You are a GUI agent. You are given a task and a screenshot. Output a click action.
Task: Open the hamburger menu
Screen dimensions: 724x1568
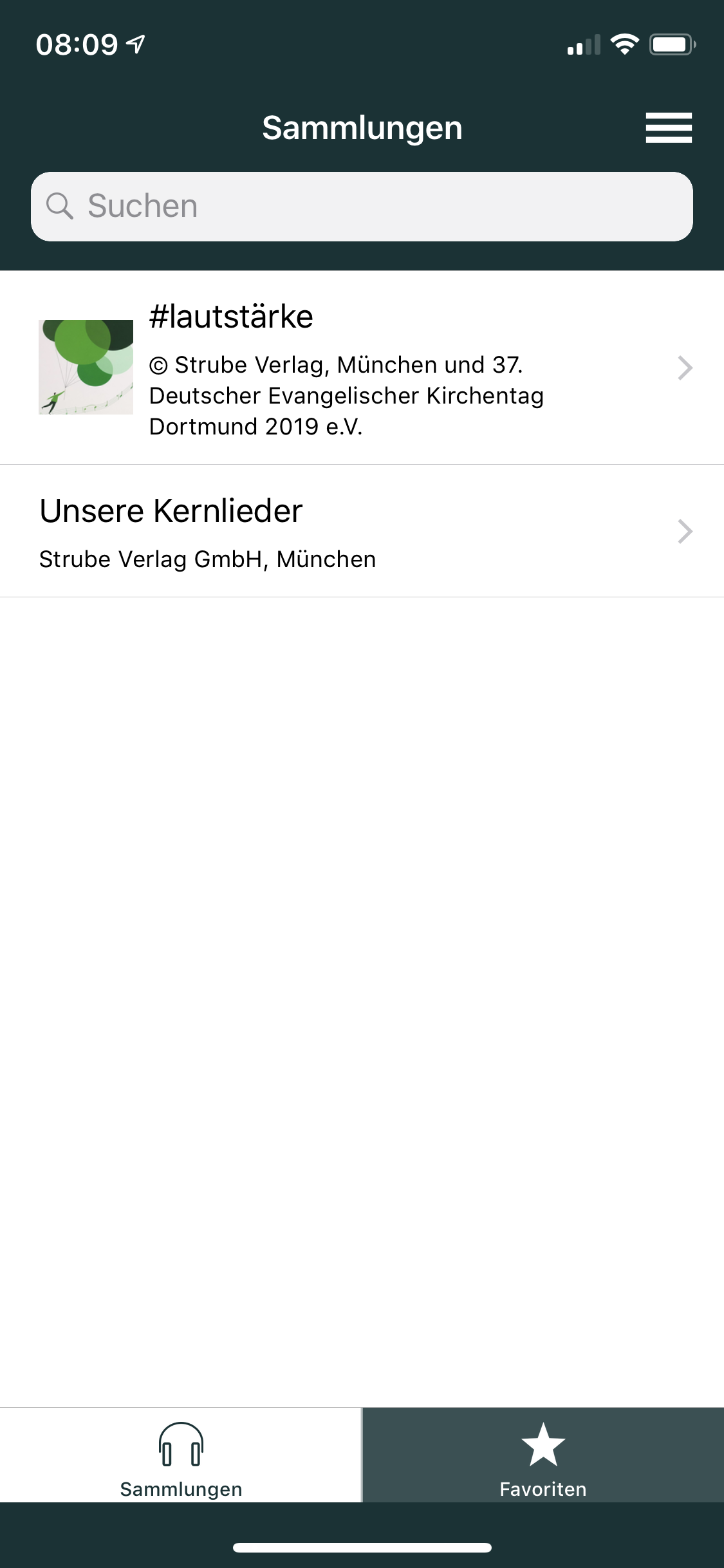coord(669,127)
